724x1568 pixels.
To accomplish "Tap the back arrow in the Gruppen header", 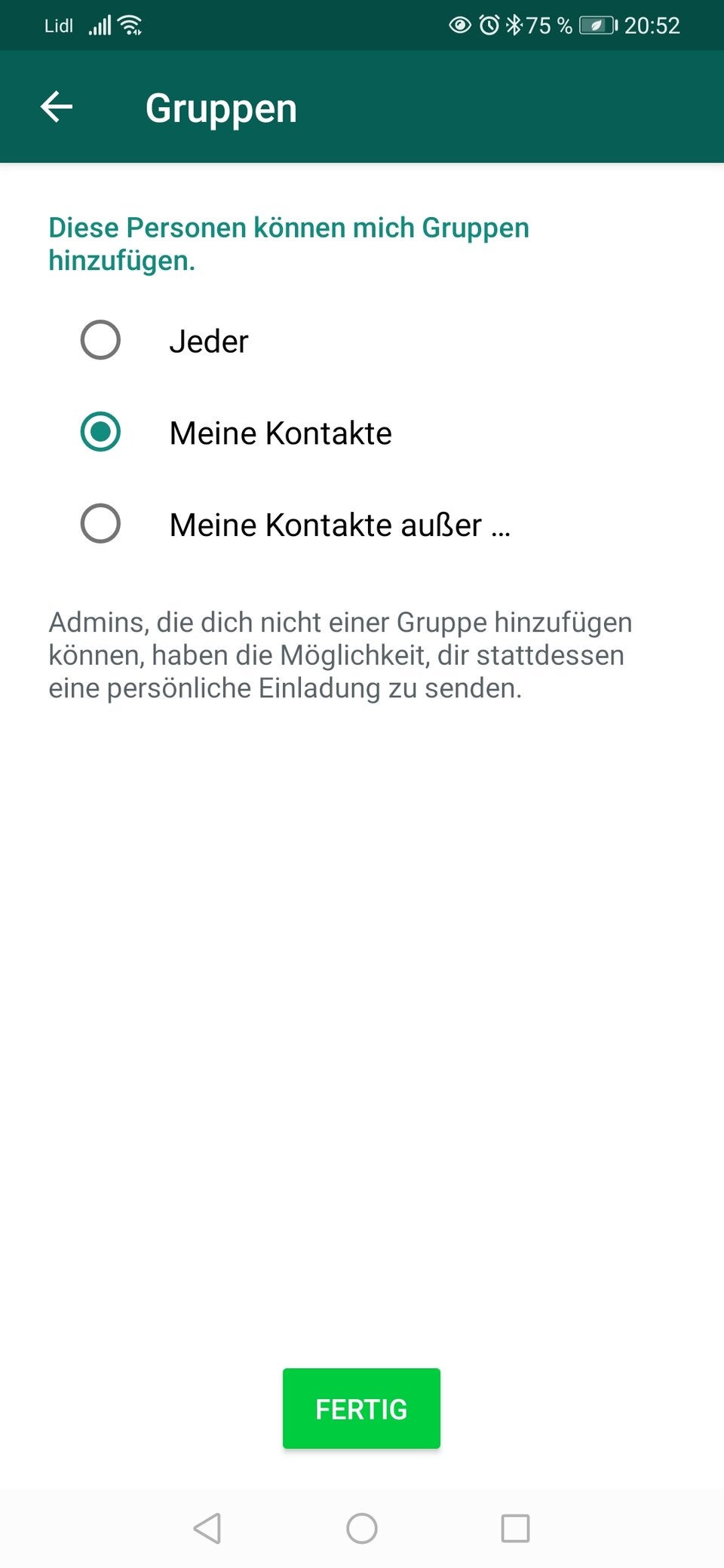I will point(57,106).
